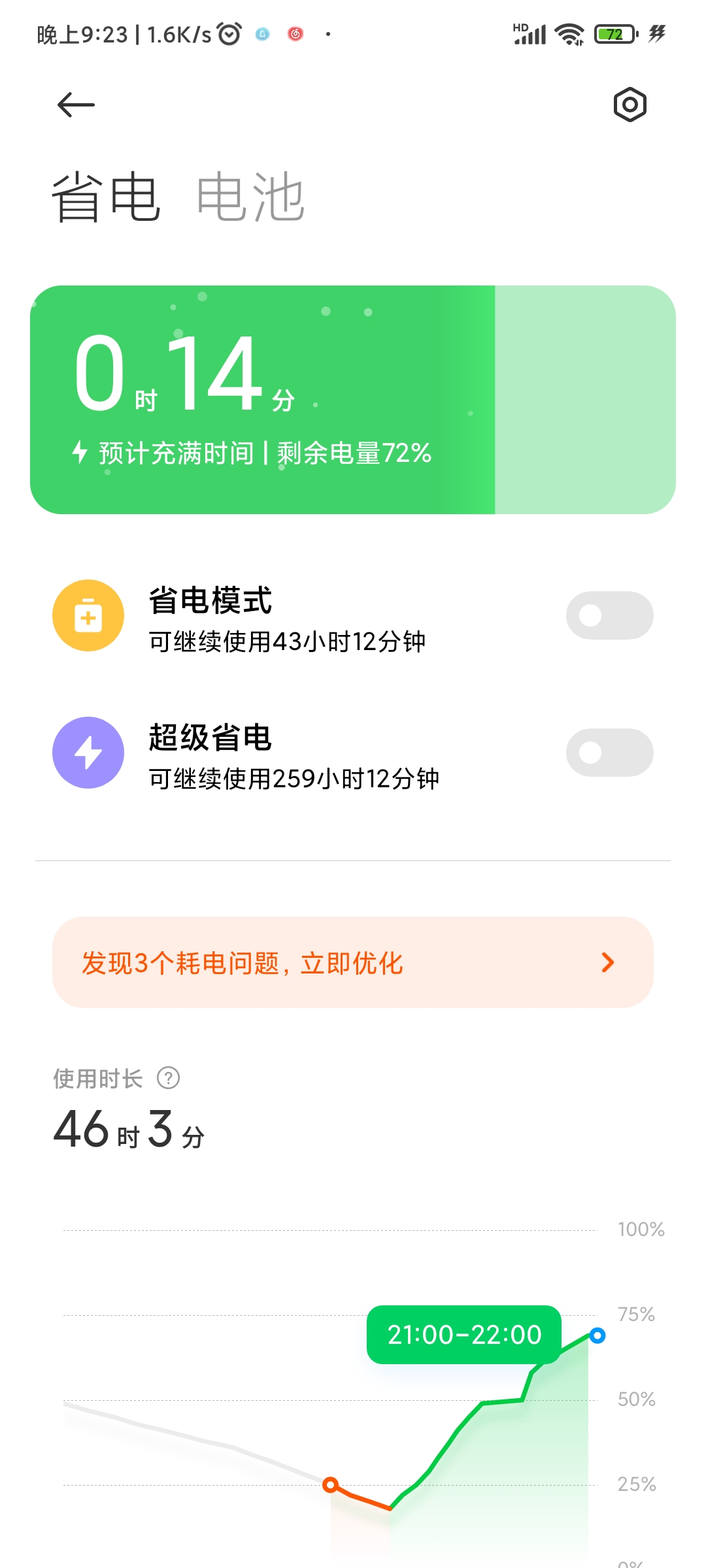Open the green charging time card
The image size is (706, 1568).
[353, 400]
